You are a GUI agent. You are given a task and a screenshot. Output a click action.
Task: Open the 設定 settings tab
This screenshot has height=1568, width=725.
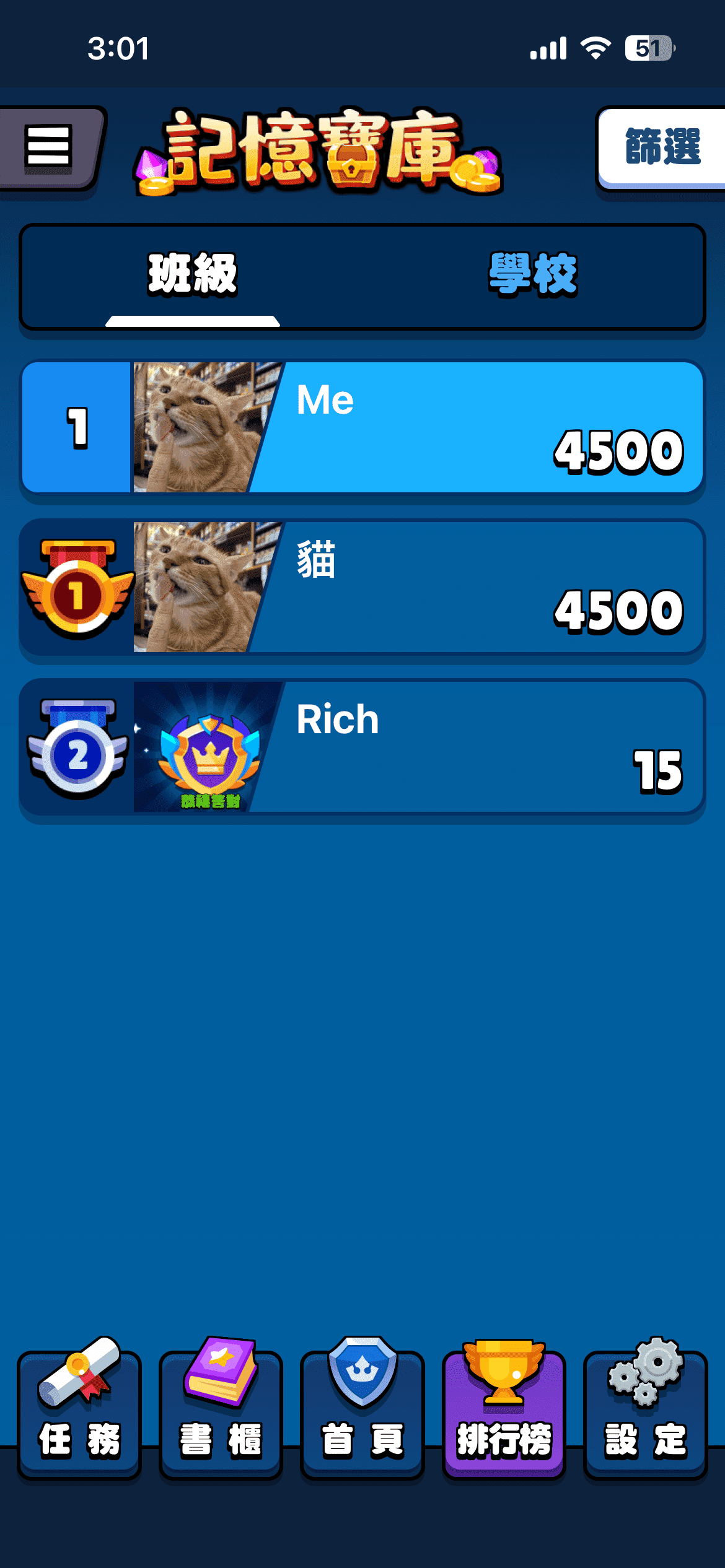[x=646, y=1413]
